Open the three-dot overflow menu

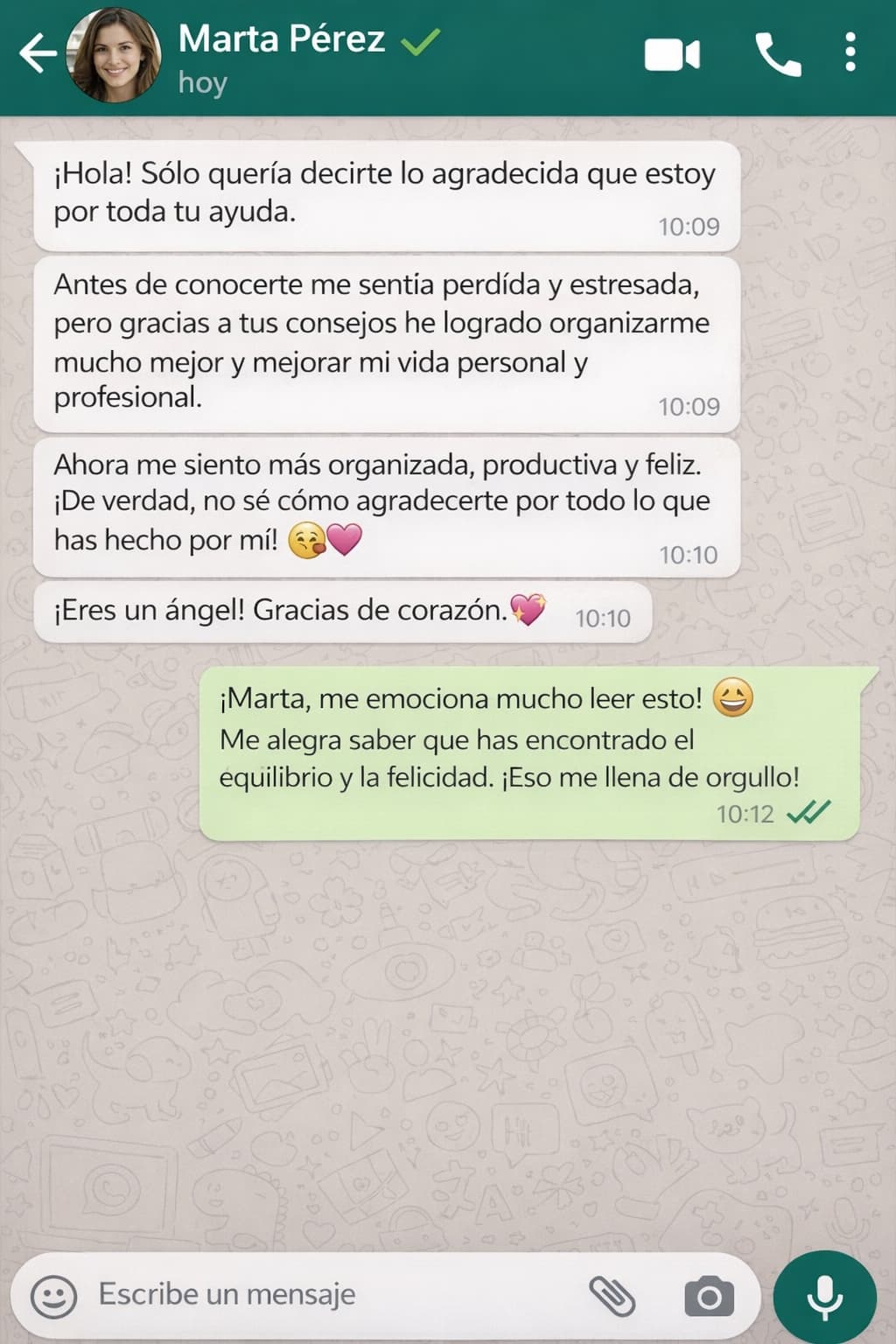coord(848,54)
